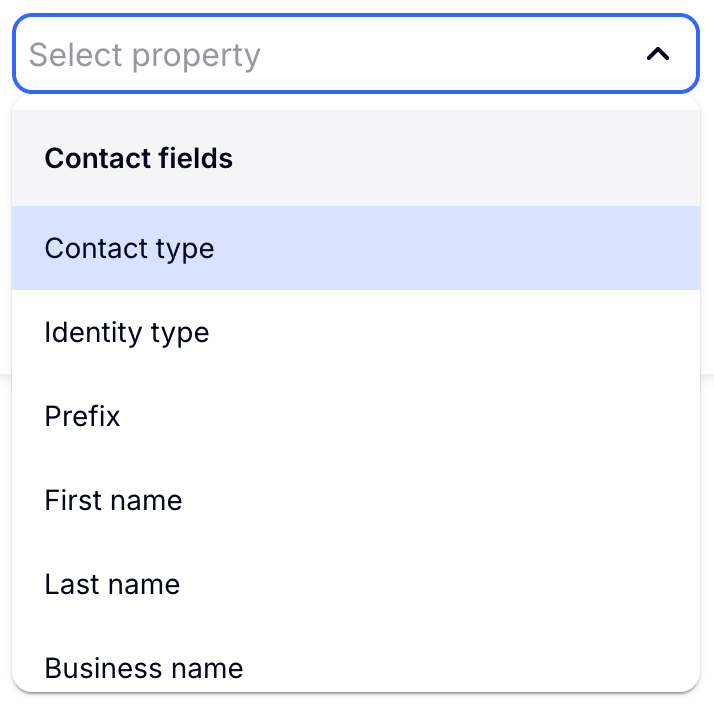
Task: Select First name as the property
Action: (x=114, y=500)
